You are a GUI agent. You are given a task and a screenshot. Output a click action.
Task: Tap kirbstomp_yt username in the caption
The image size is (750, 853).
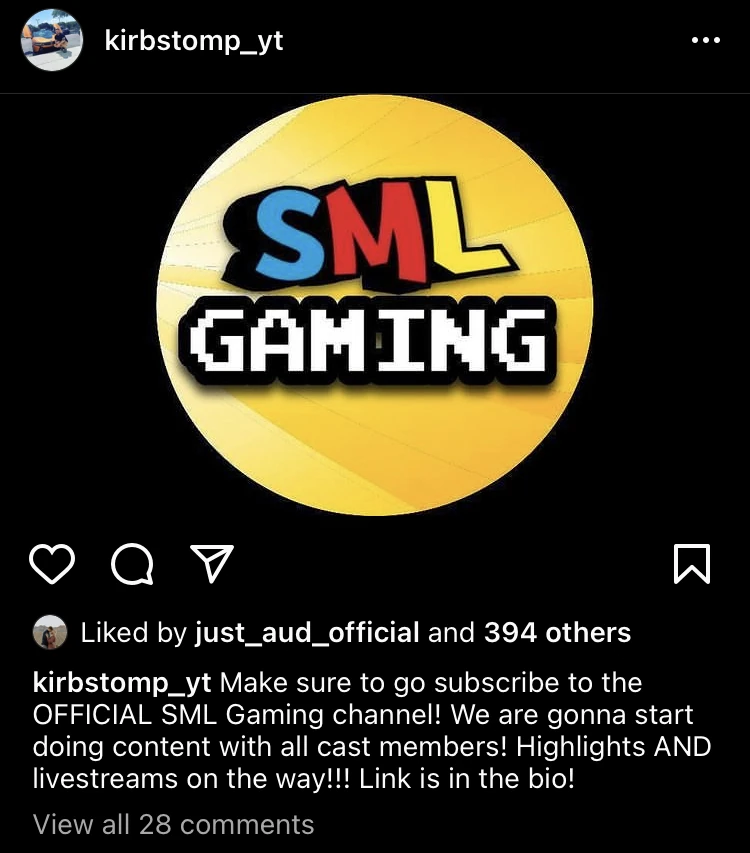(x=122, y=684)
